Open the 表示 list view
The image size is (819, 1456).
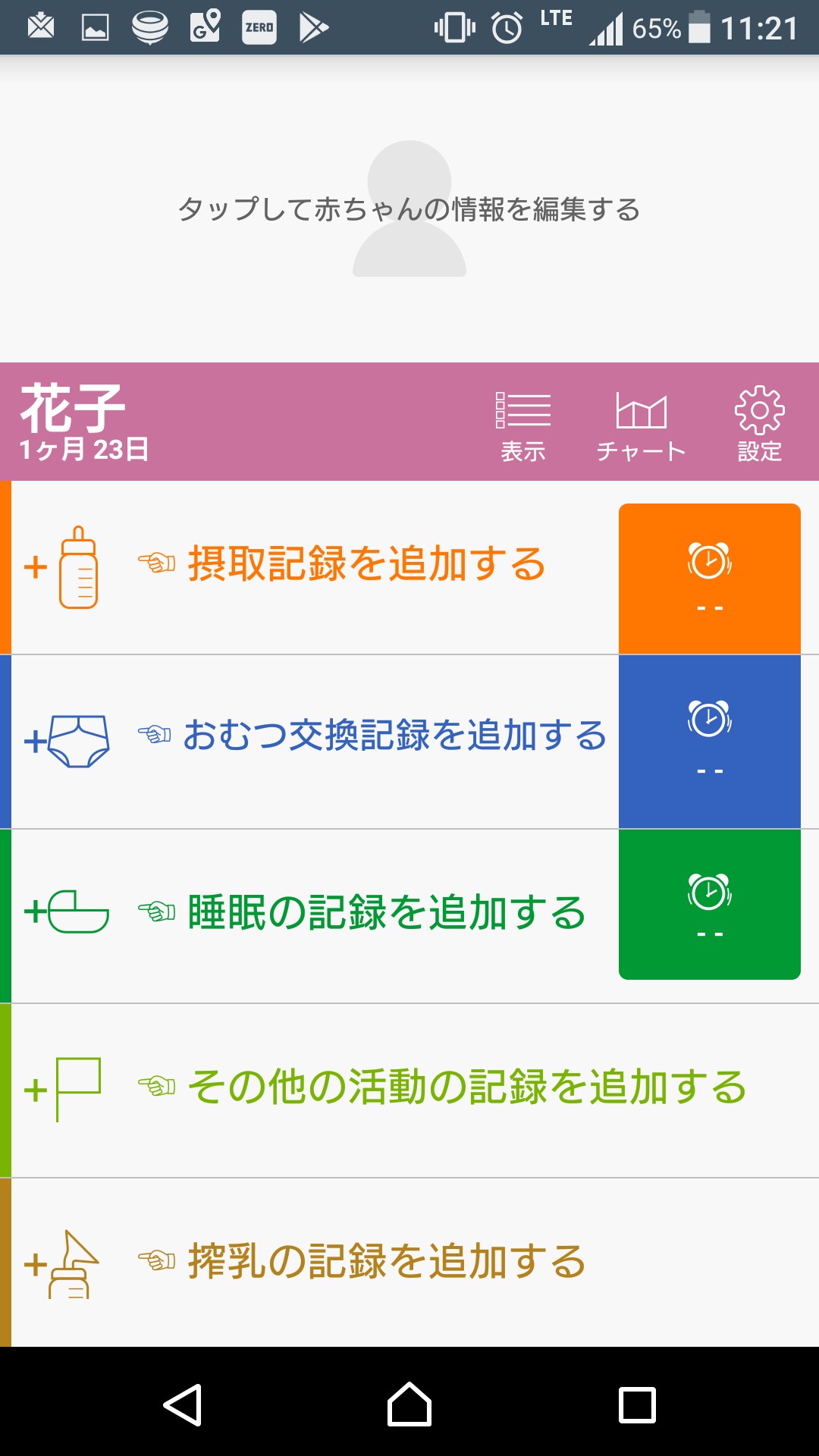click(x=522, y=426)
